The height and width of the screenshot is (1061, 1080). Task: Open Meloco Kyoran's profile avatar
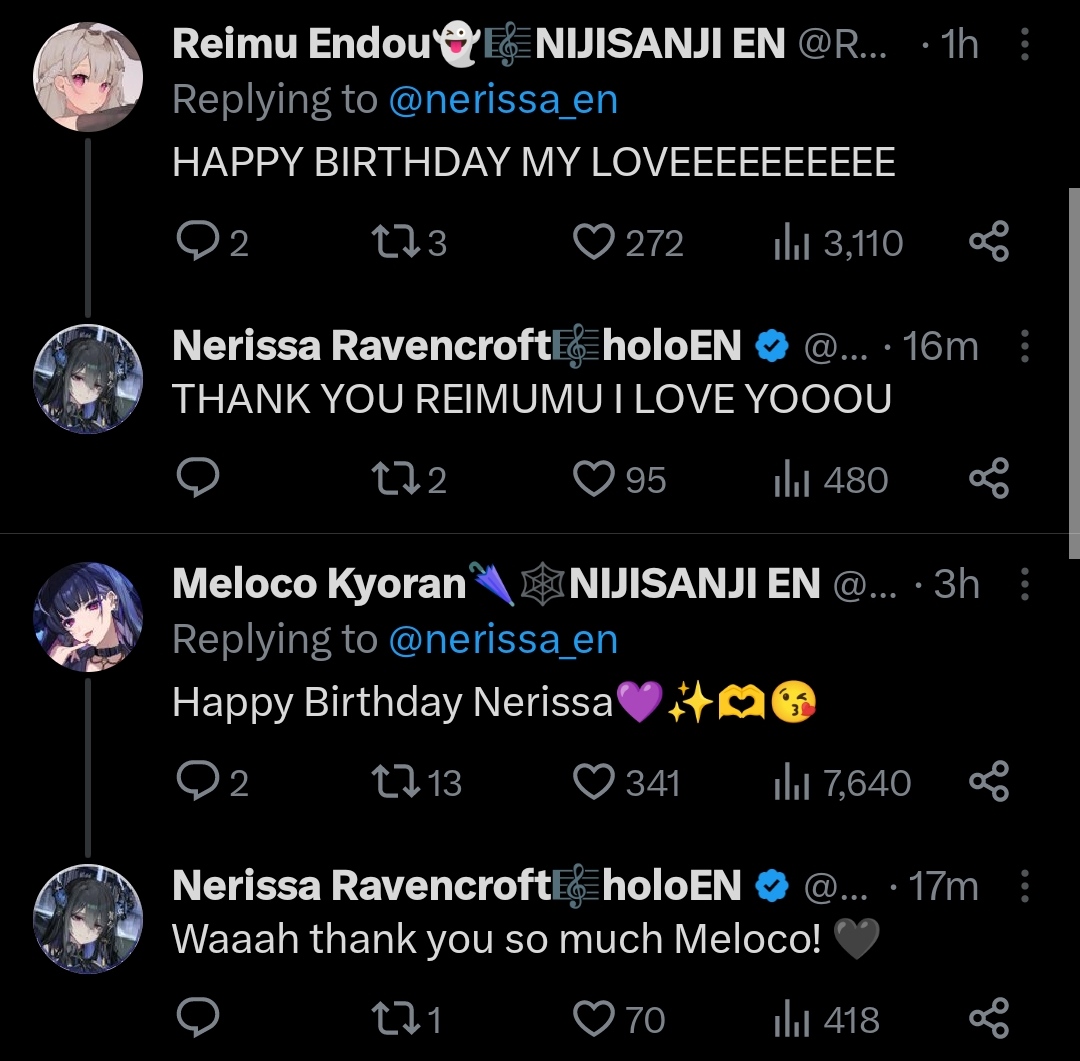click(x=88, y=616)
